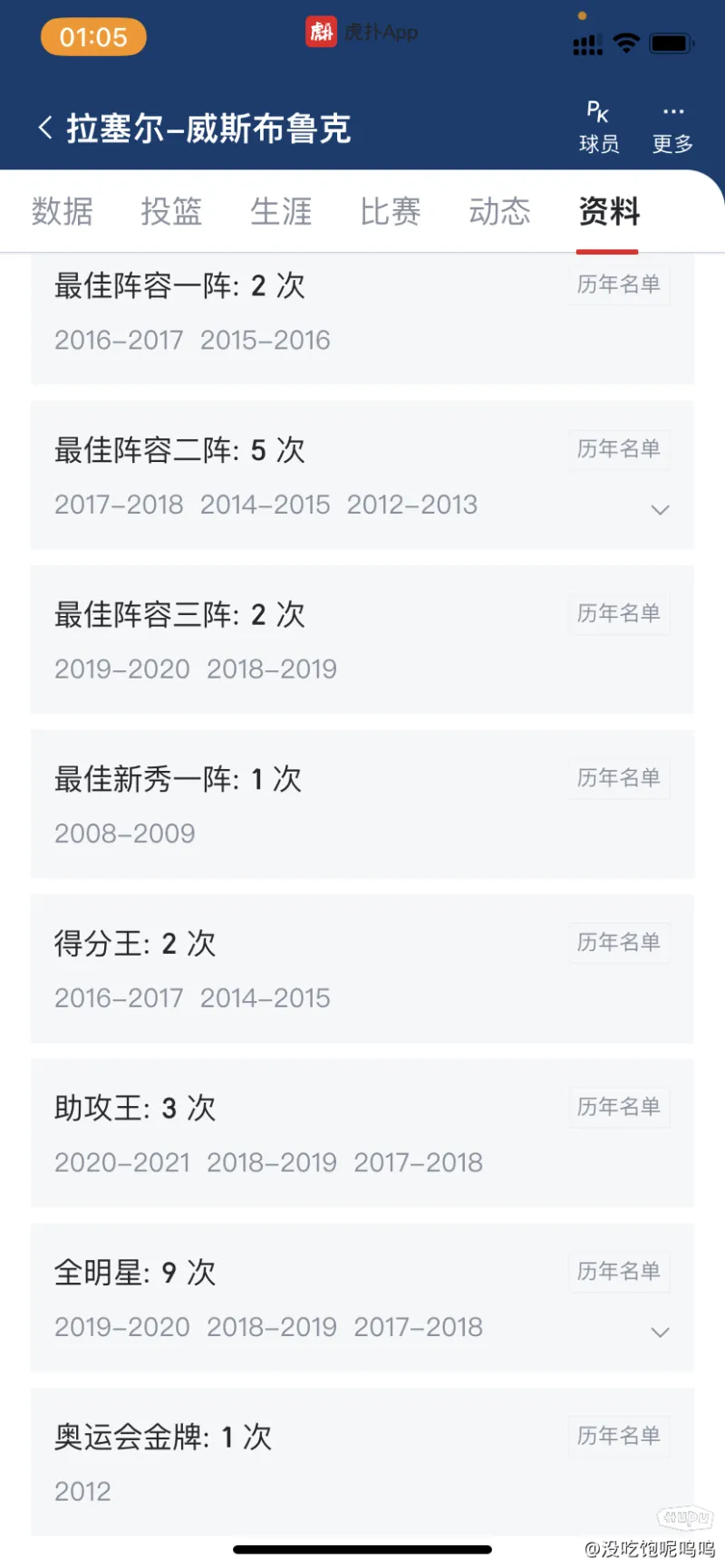Expand the 全明星 seasons list
Image resolution: width=725 pixels, height=1568 pixels.
point(661,1332)
